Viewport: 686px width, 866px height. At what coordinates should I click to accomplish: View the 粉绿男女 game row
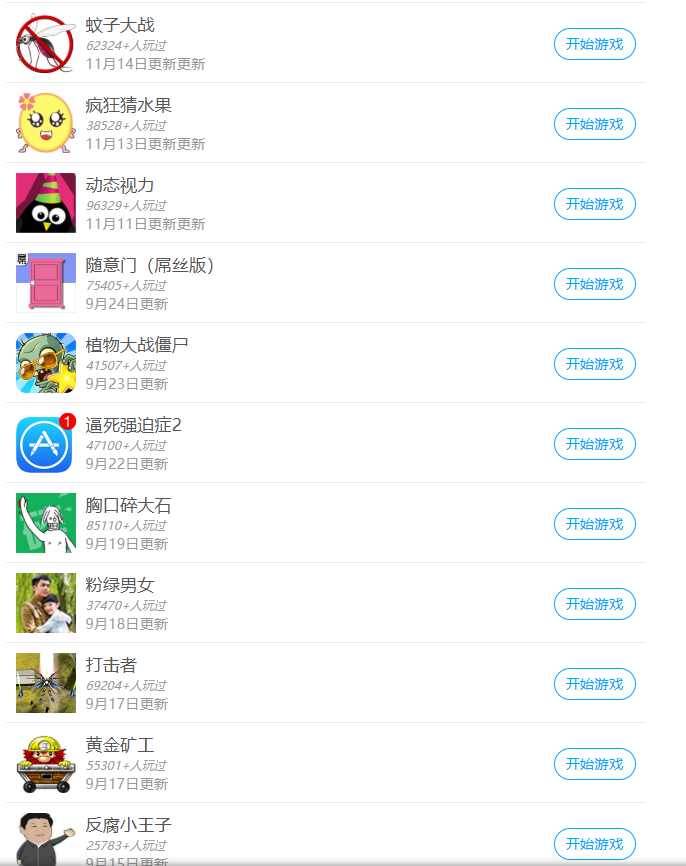pyautogui.click(x=120, y=585)
